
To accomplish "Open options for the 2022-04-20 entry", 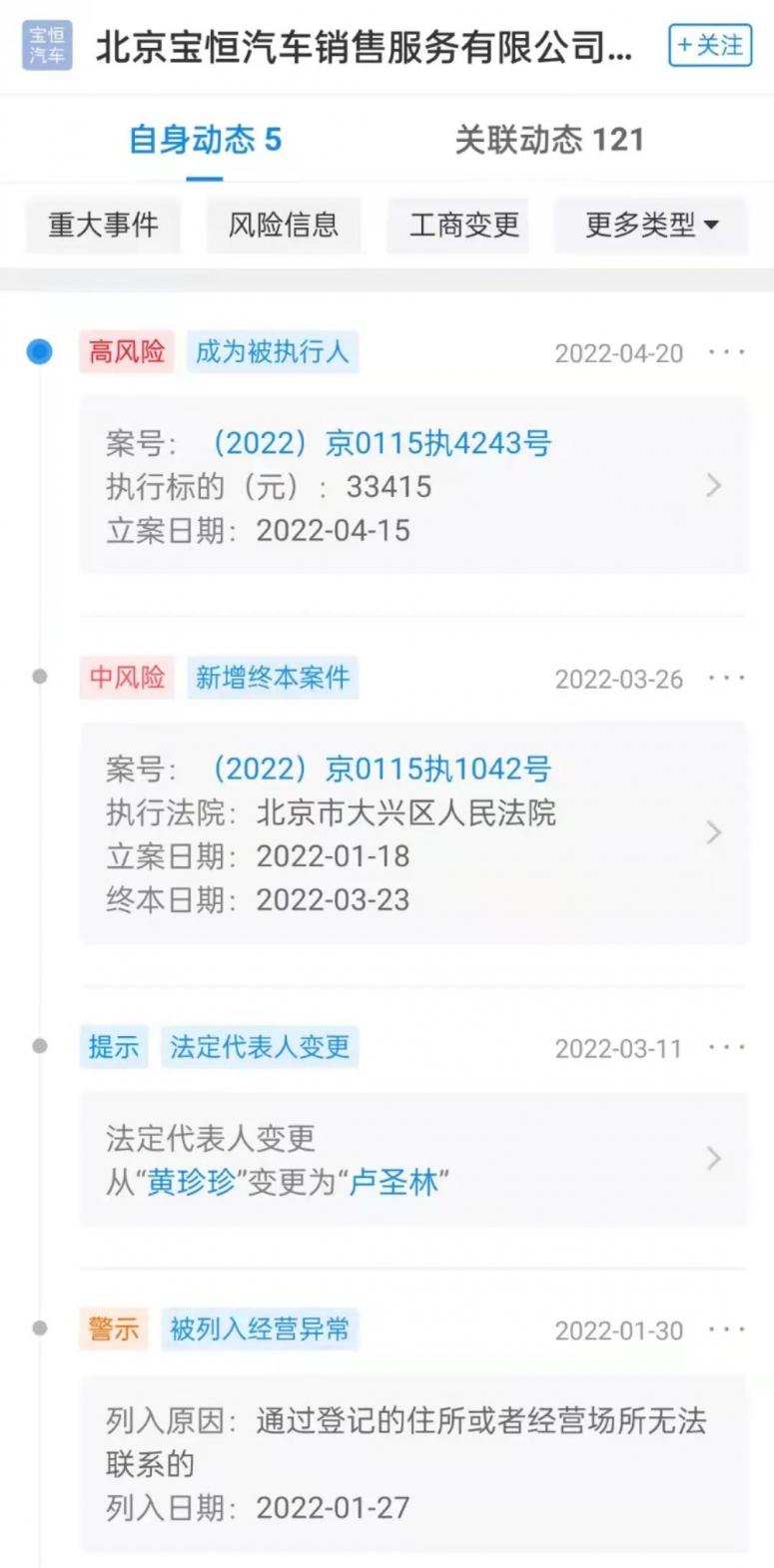I will [x=726, y=352].
